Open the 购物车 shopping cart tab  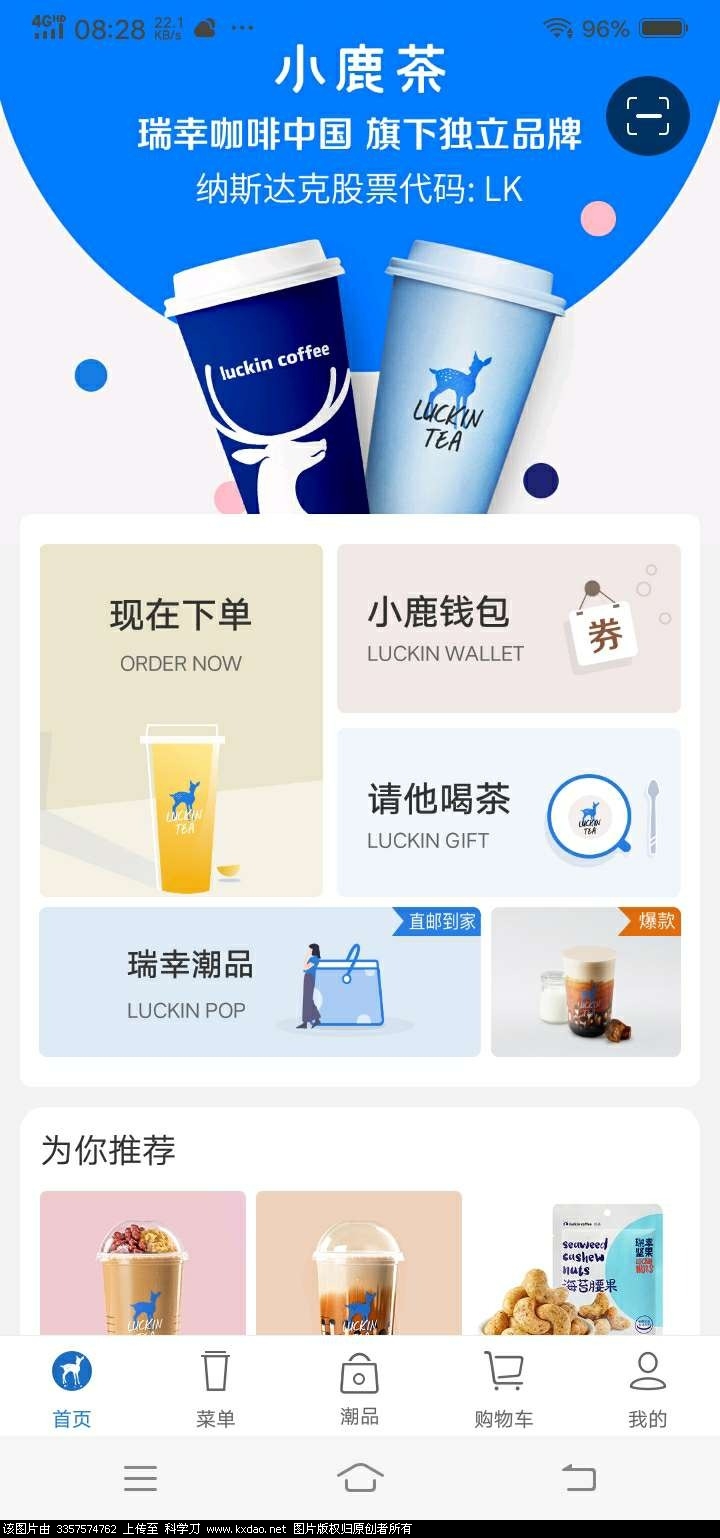coord(503,1388)
